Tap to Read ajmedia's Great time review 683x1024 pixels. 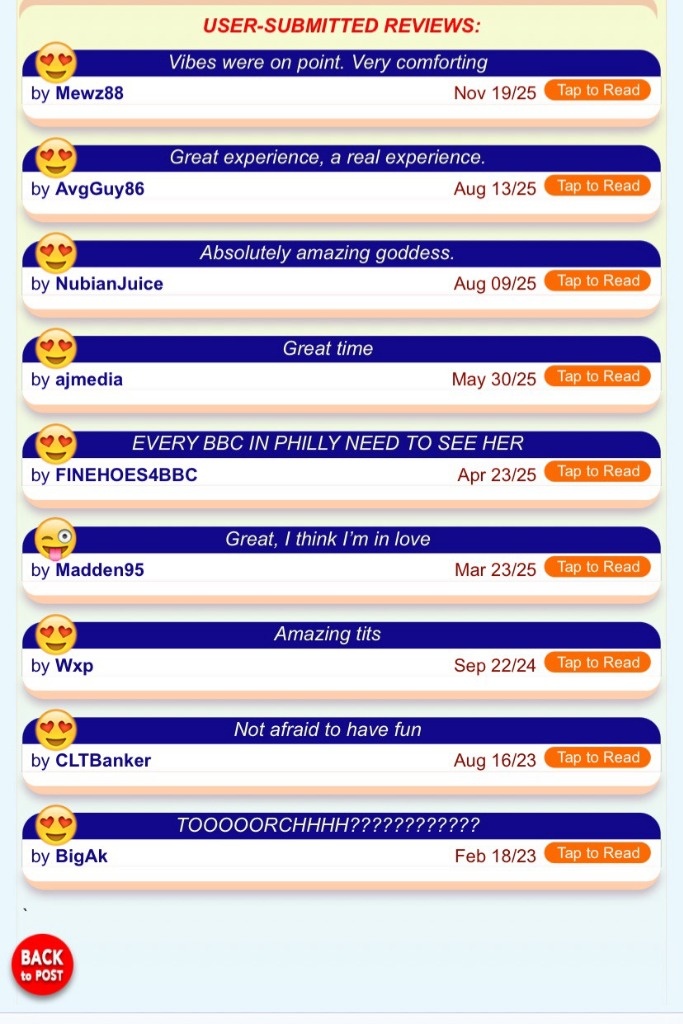598,377
